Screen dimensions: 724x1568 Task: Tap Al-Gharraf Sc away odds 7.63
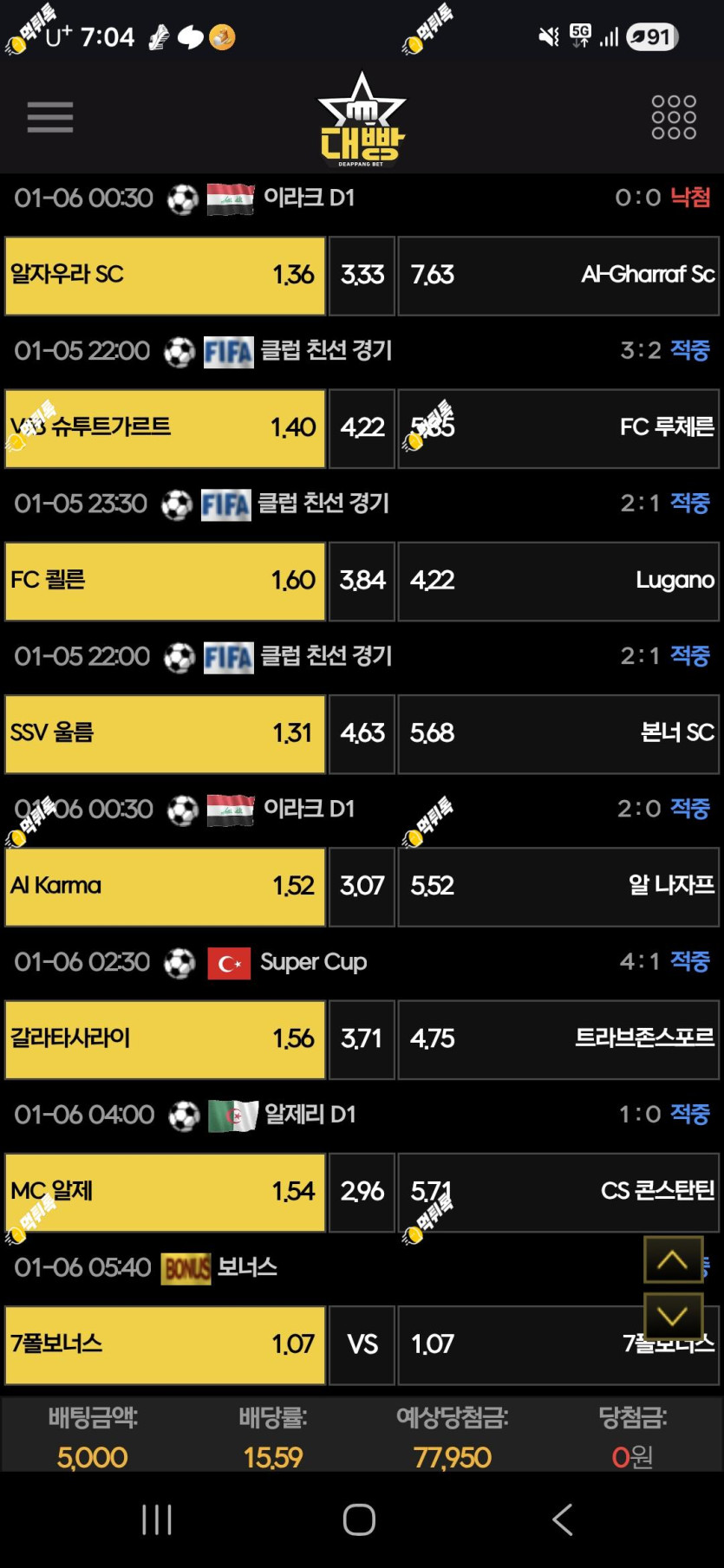(x=558, y=276)
